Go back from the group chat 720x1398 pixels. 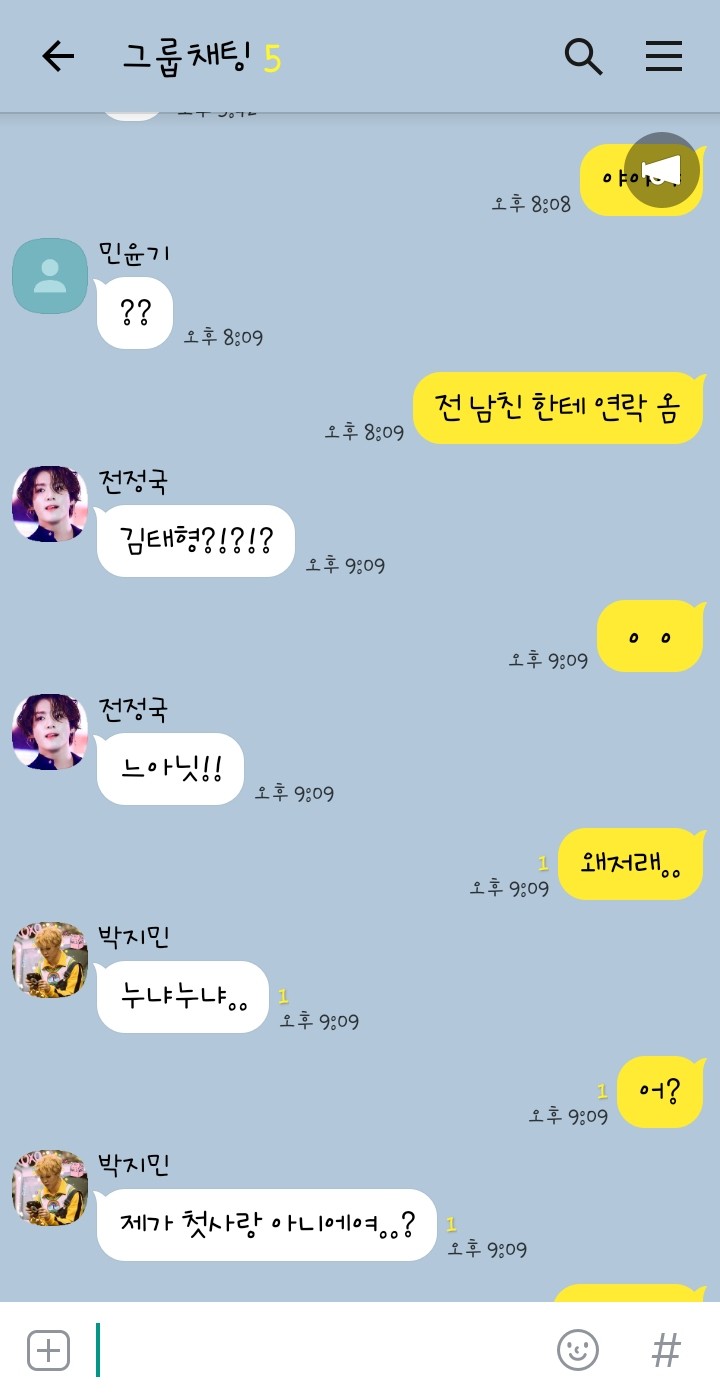point(58,57)
